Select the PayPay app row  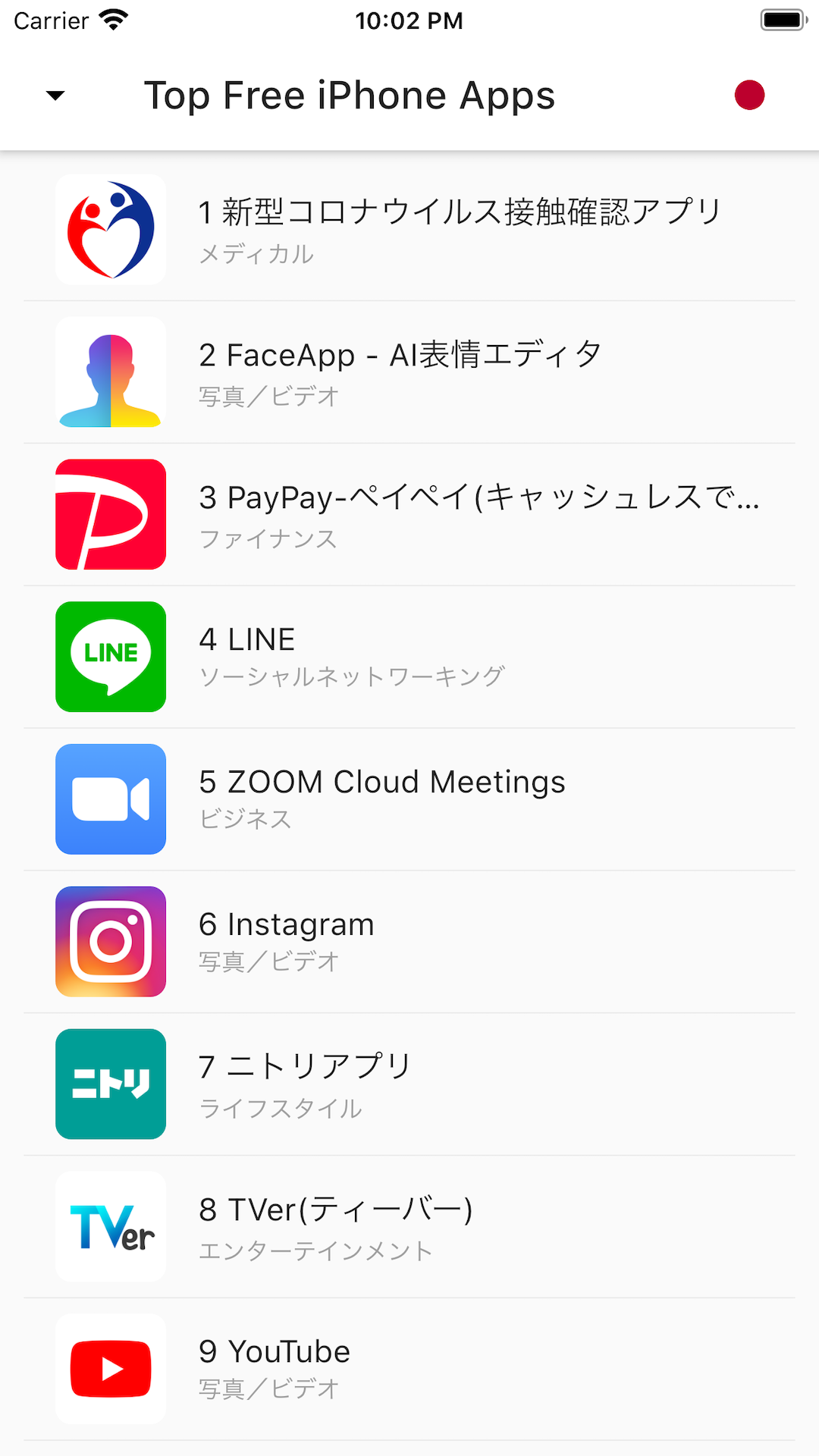(409, 515)
